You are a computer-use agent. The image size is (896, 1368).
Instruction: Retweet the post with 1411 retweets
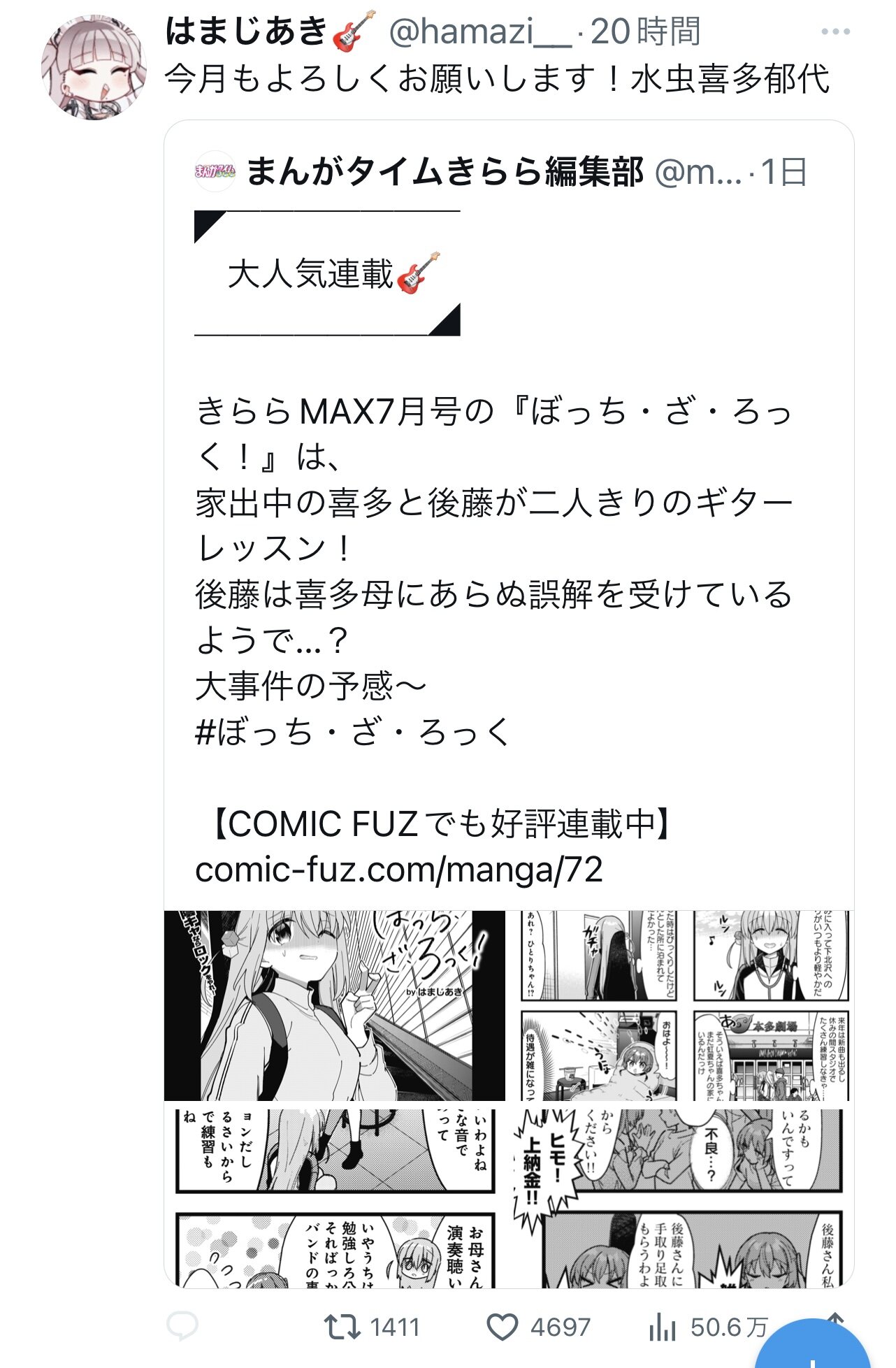click(x=342, y=1326)
